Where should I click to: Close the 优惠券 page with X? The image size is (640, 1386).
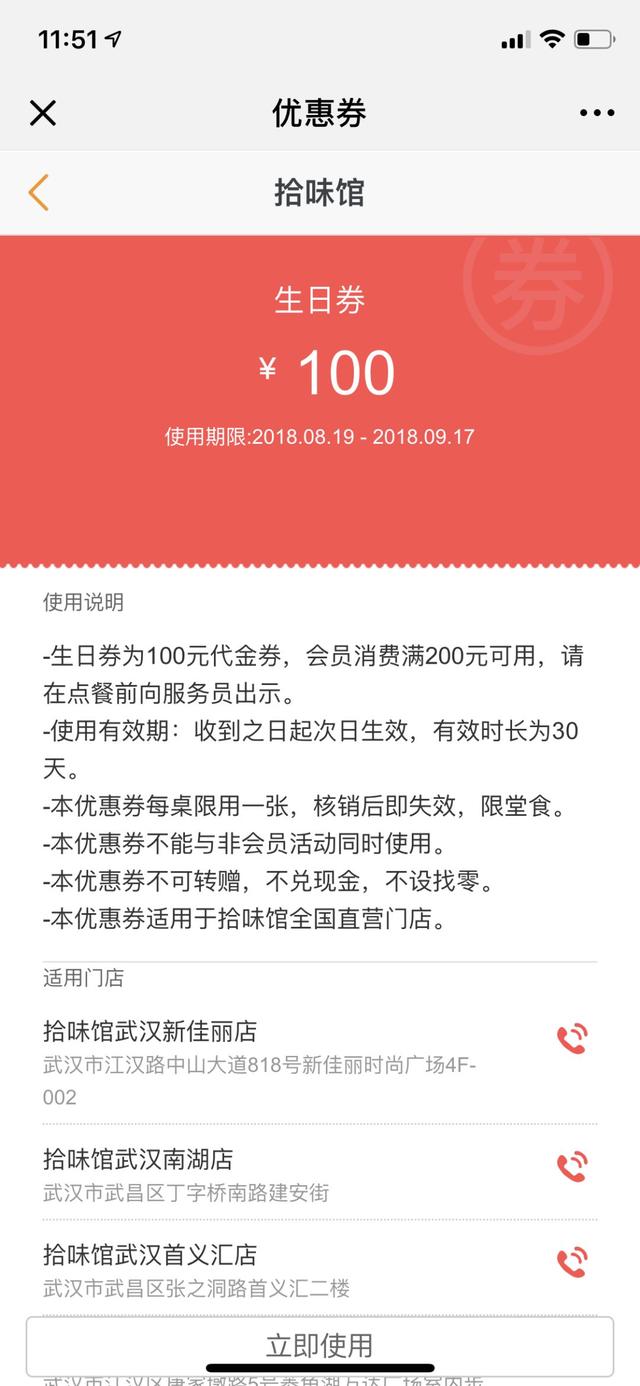[x=43, y=113]
